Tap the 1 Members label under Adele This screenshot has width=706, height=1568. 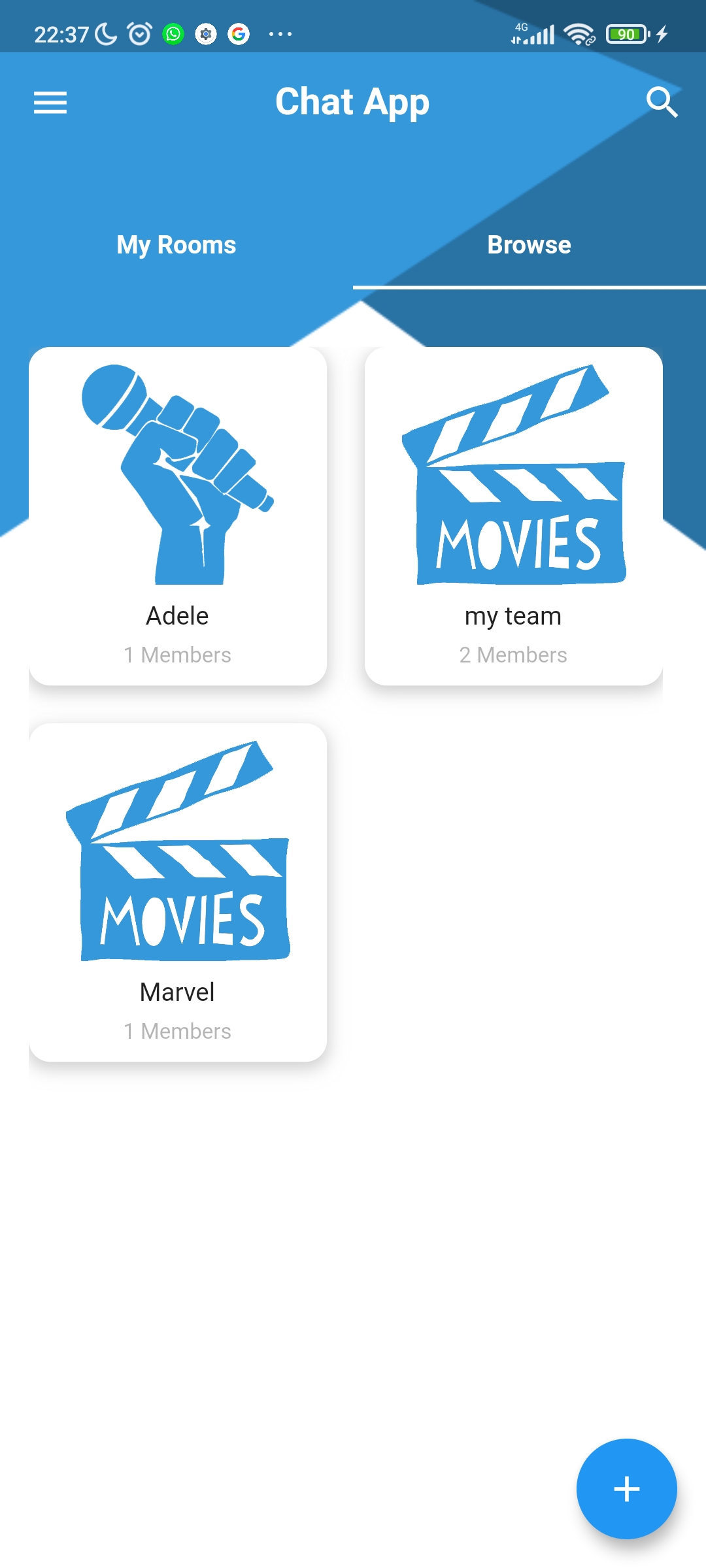click(178, 655)
